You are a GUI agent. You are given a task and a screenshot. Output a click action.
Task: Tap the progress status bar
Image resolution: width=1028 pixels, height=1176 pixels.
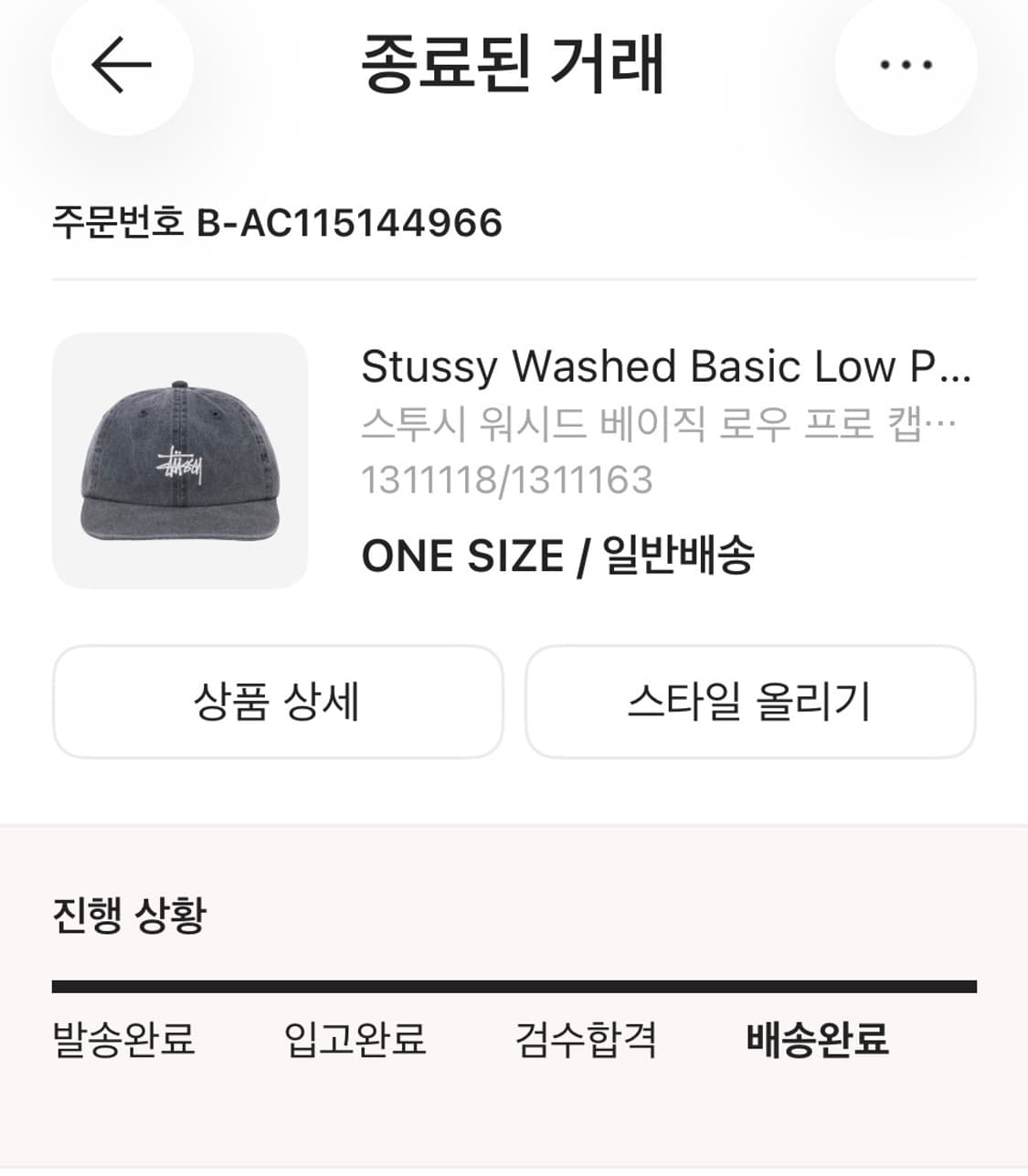514,985
